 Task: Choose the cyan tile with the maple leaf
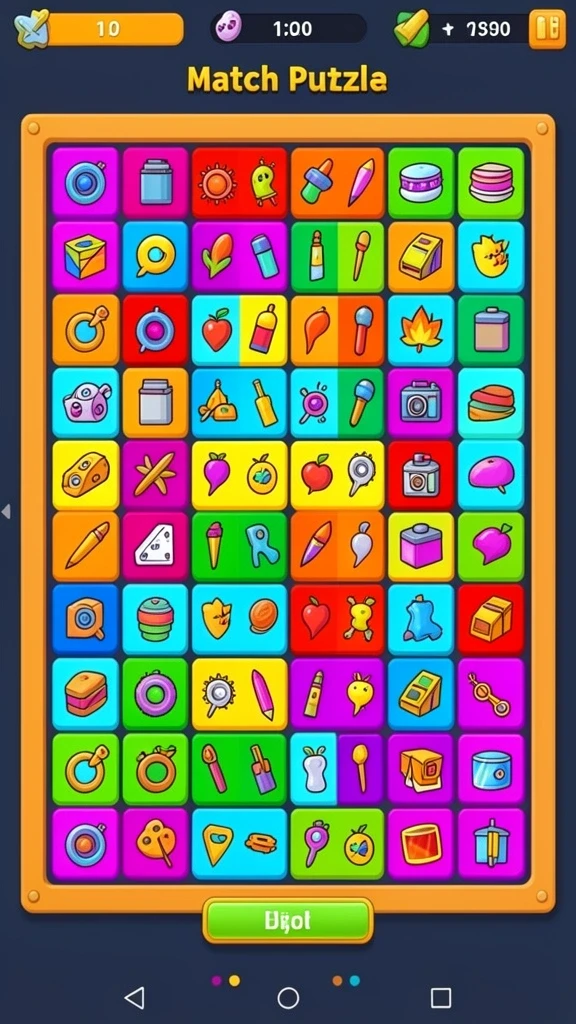point(421,330)
